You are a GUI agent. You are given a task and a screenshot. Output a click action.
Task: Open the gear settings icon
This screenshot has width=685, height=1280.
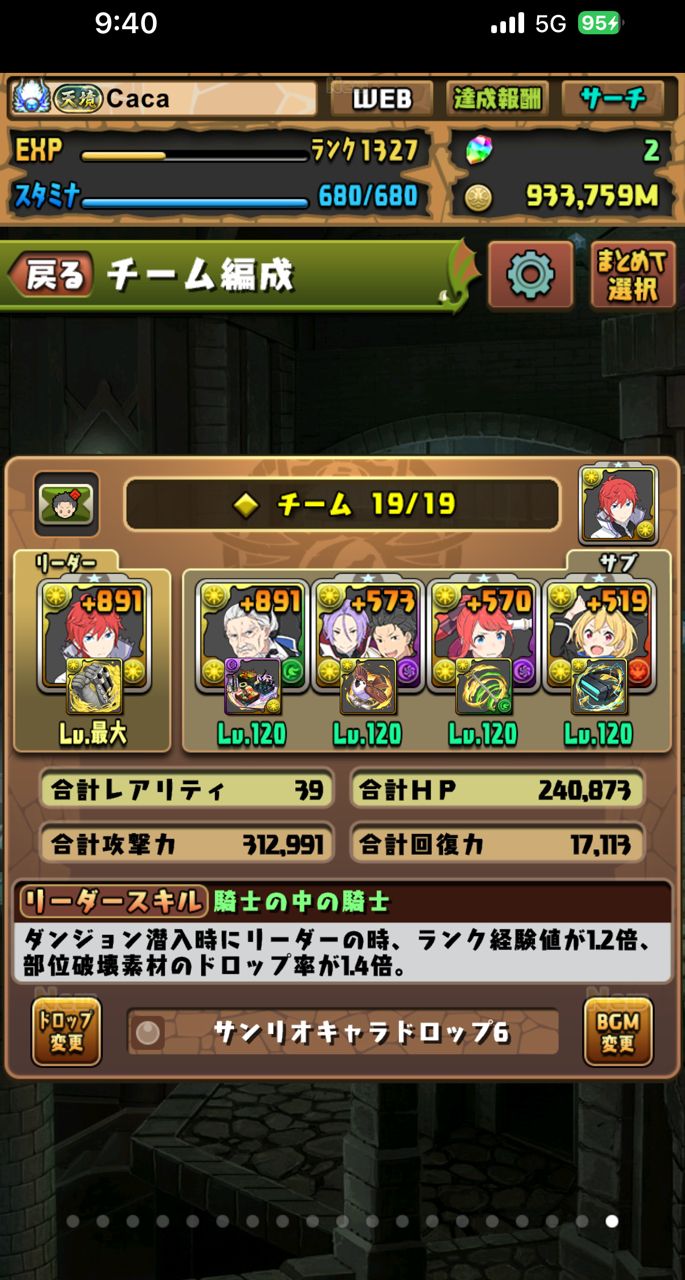(530, 275)
